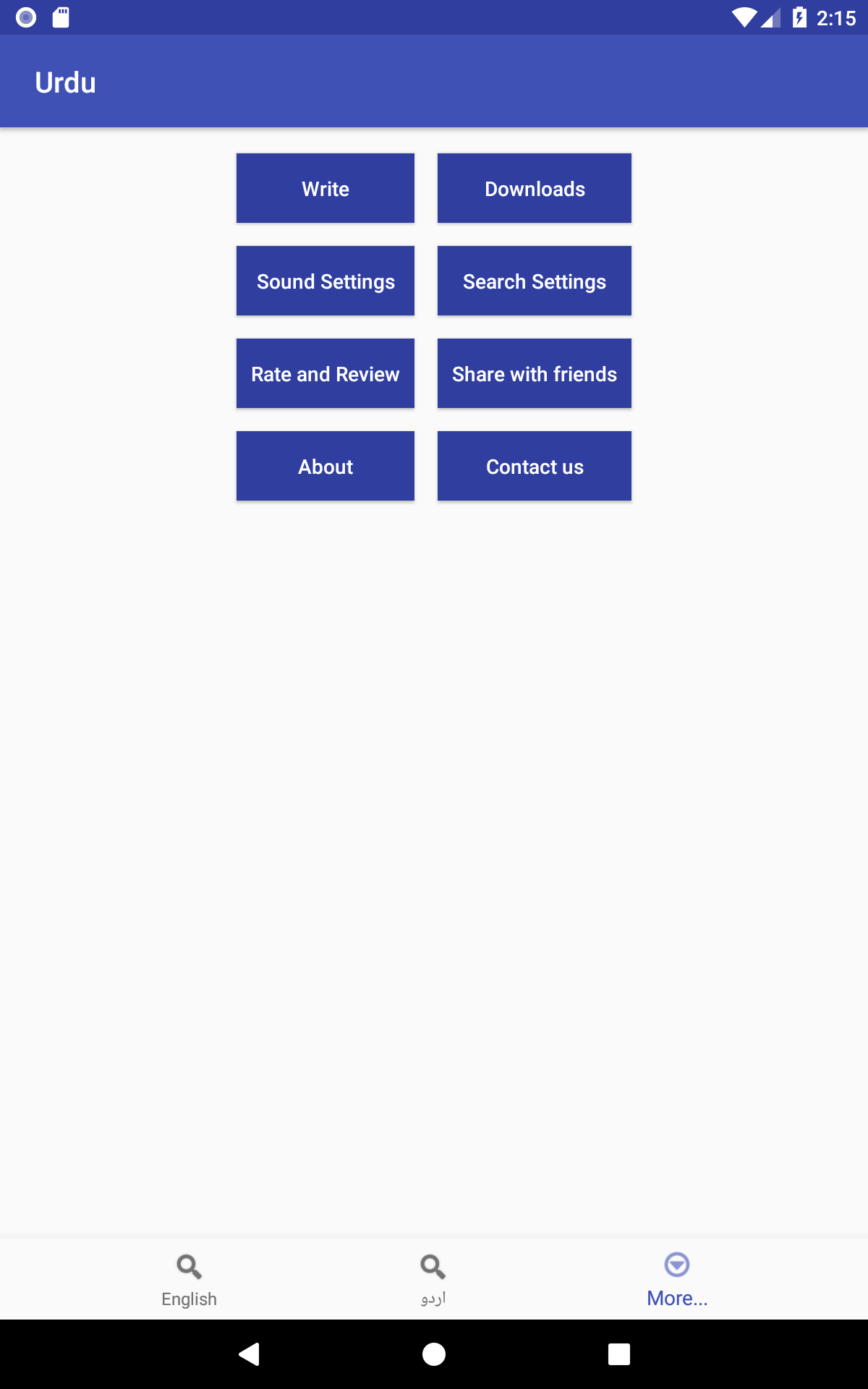The image size is (868, 1389).
Task: Open Sound Settings
Action: [x=325, y=281]
